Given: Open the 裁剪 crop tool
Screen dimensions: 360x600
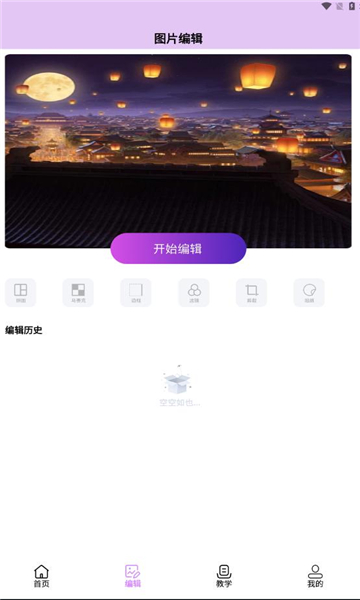Looking at the screenshot, I should (x=251, y=293).
